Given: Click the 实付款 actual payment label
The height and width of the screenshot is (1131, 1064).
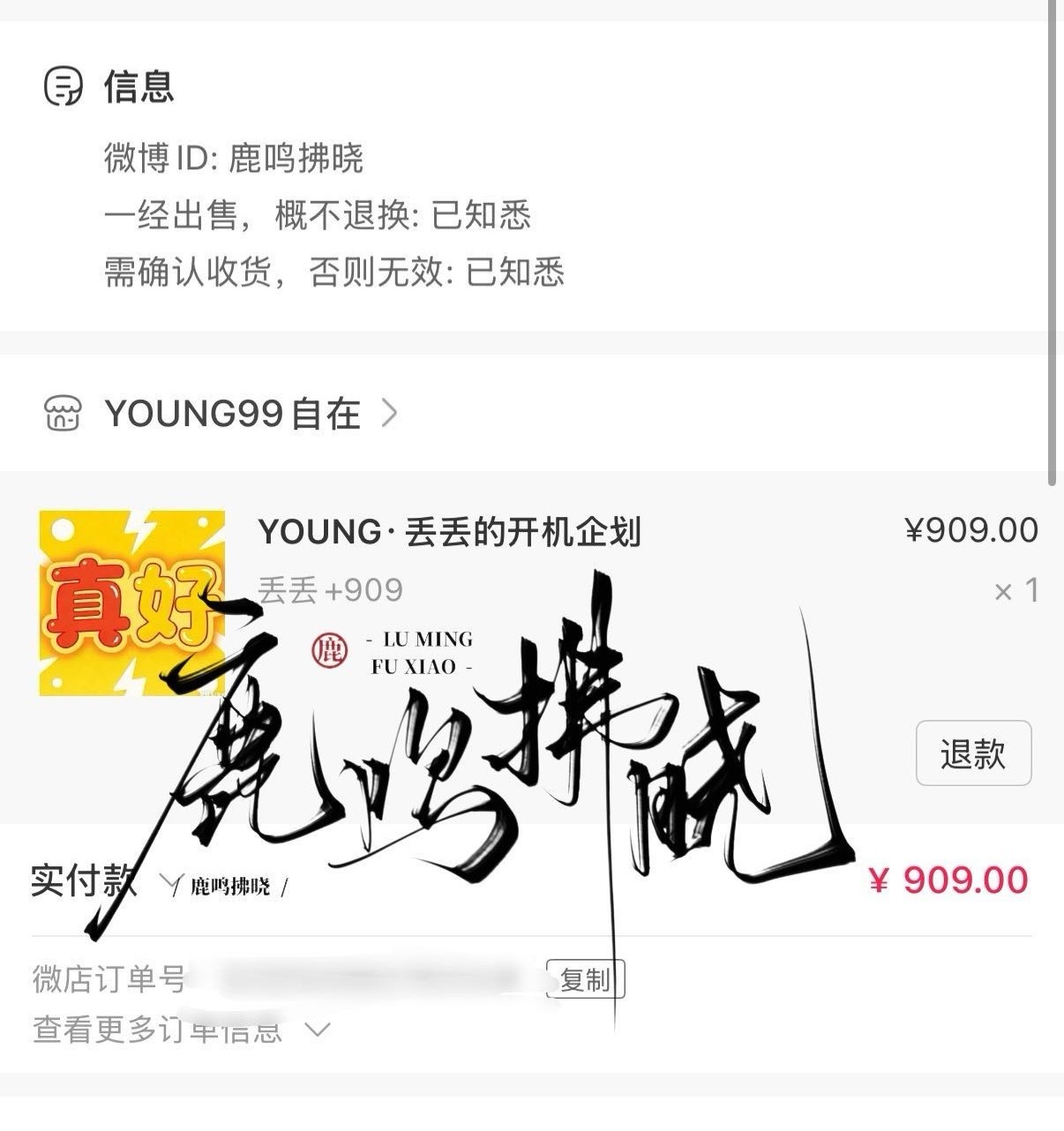Looking at the screenshot, I should (83, 880).
